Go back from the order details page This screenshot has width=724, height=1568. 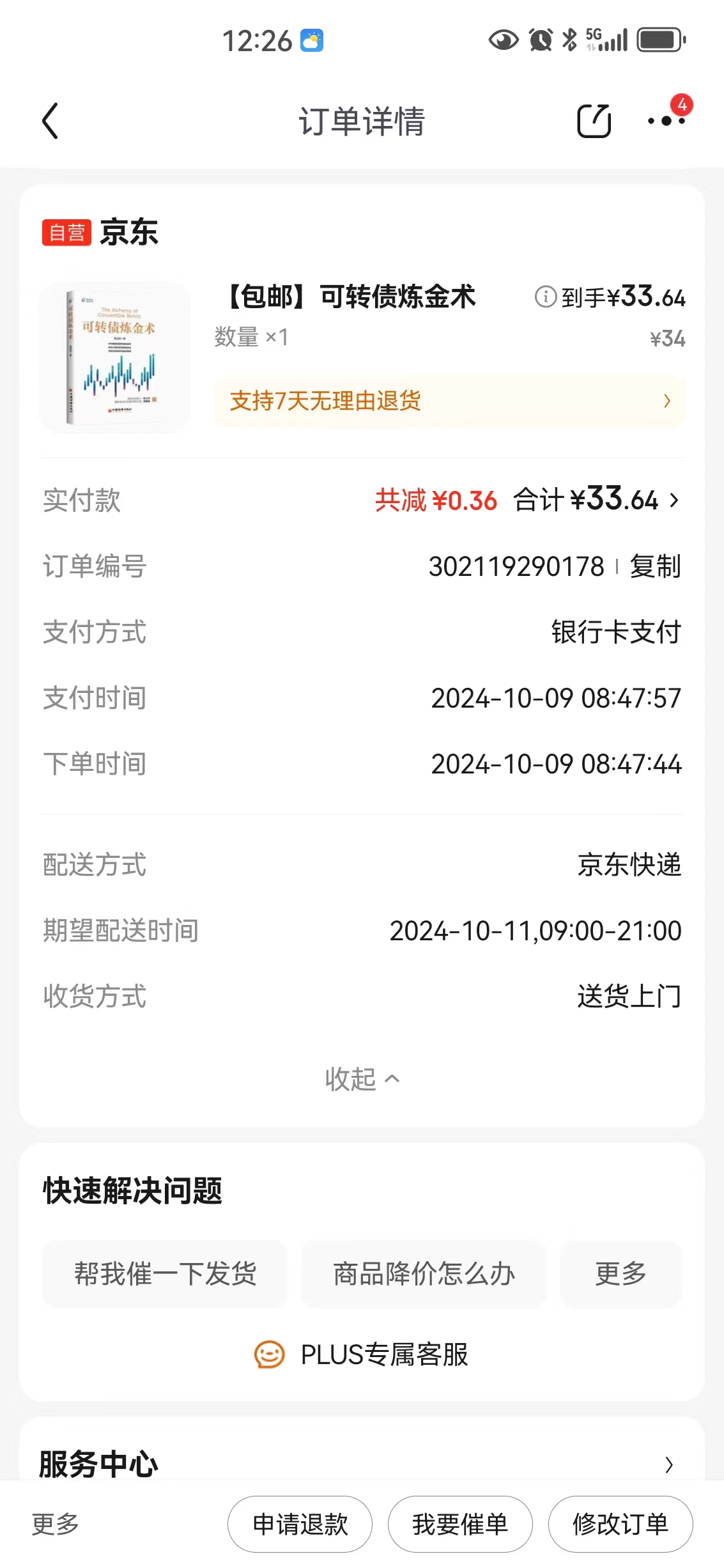(50, 121)
